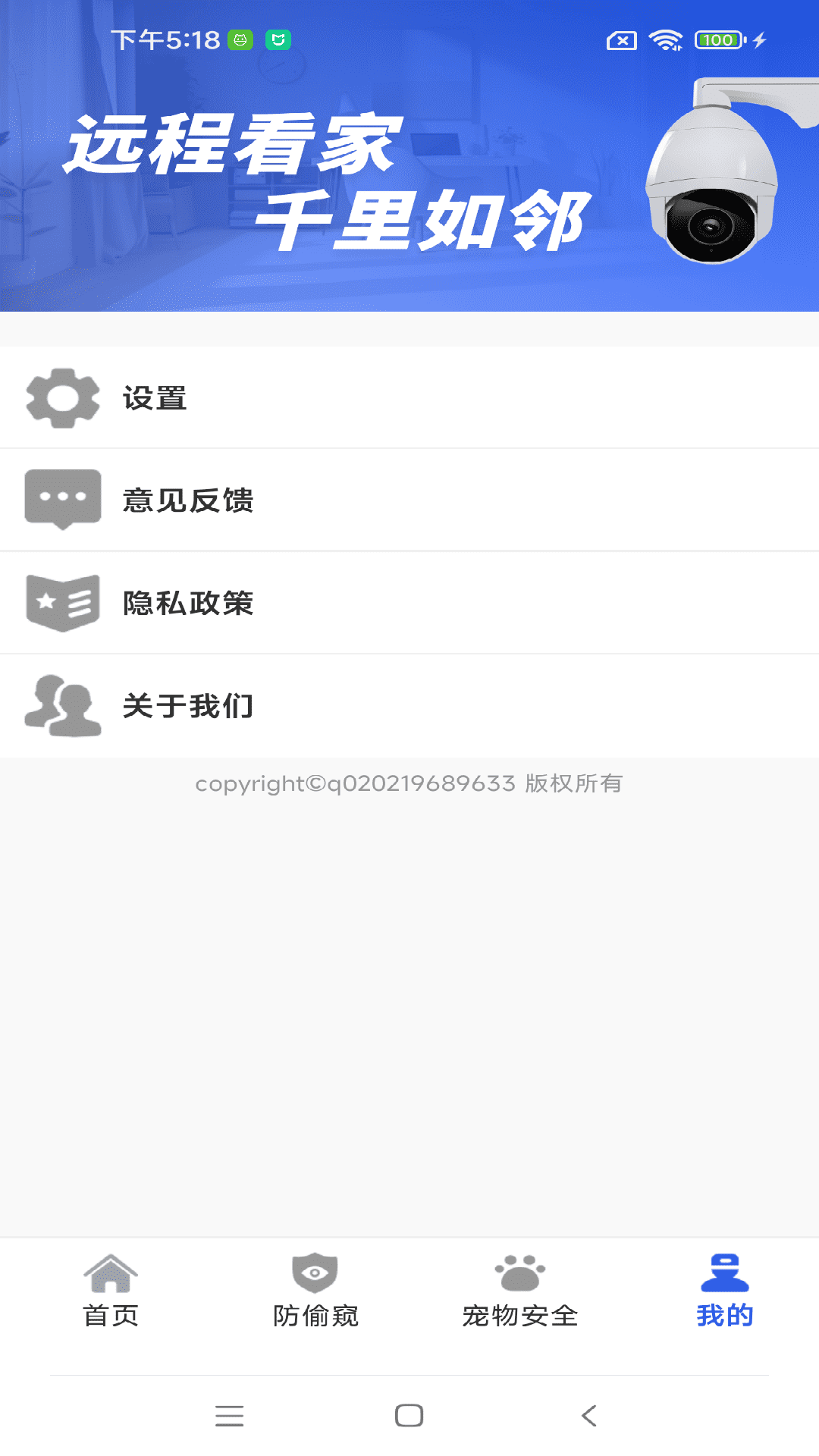Open recent apps from the navigation bar
This screenshot has height=1456, width=819.
click(x=229, y=1416)
